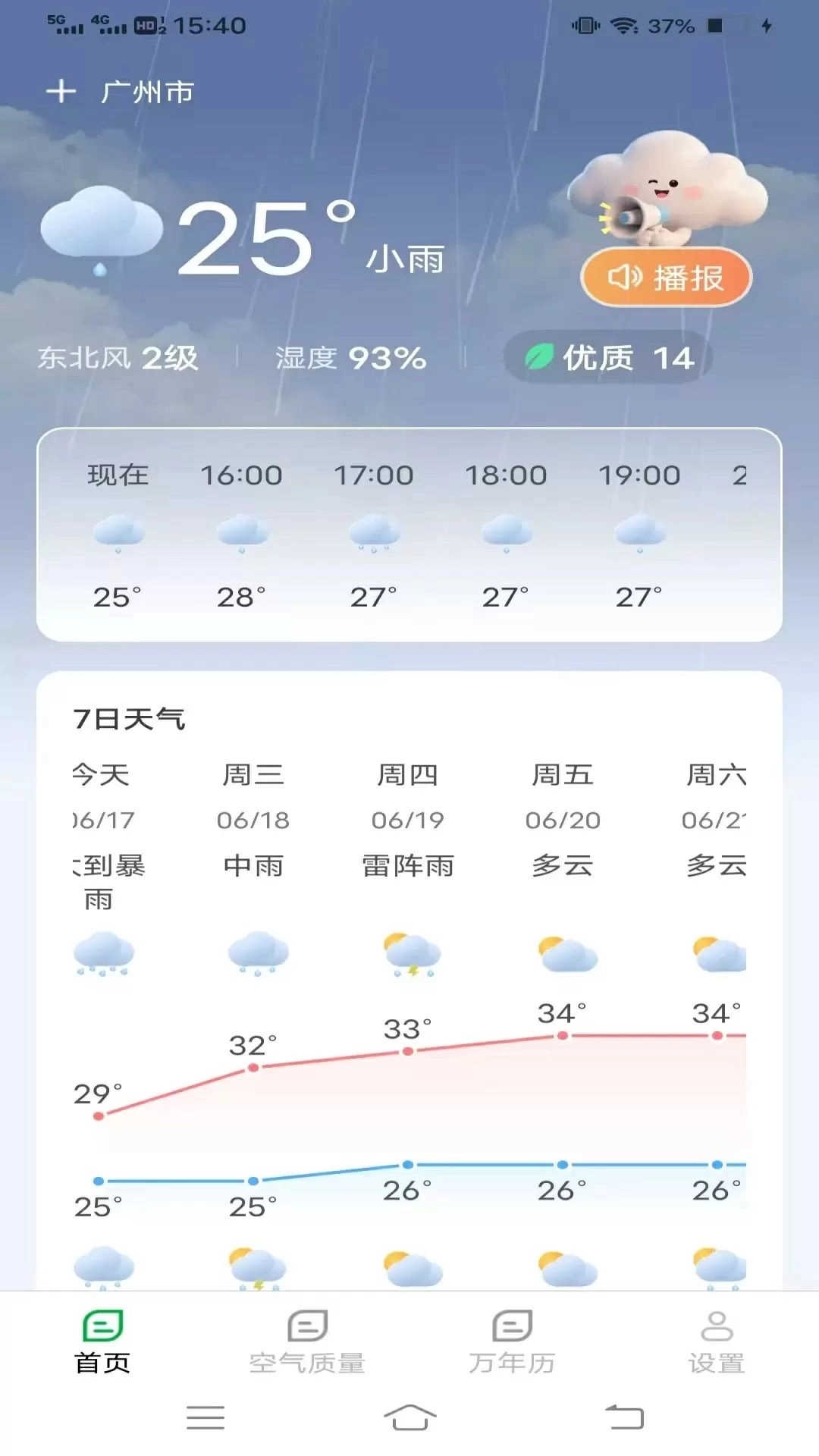Select the 17:00 rain cloud forecast icon

(375, 533)
